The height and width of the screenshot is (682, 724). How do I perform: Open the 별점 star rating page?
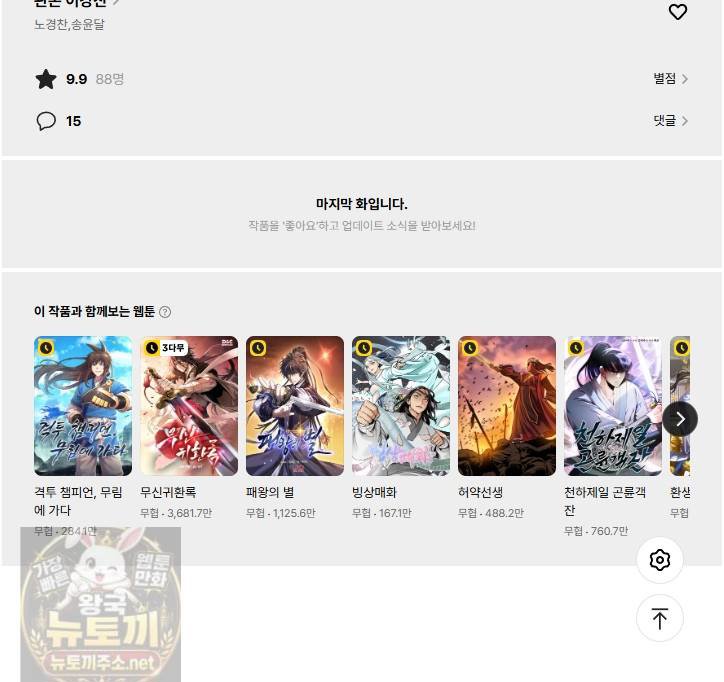670,79
